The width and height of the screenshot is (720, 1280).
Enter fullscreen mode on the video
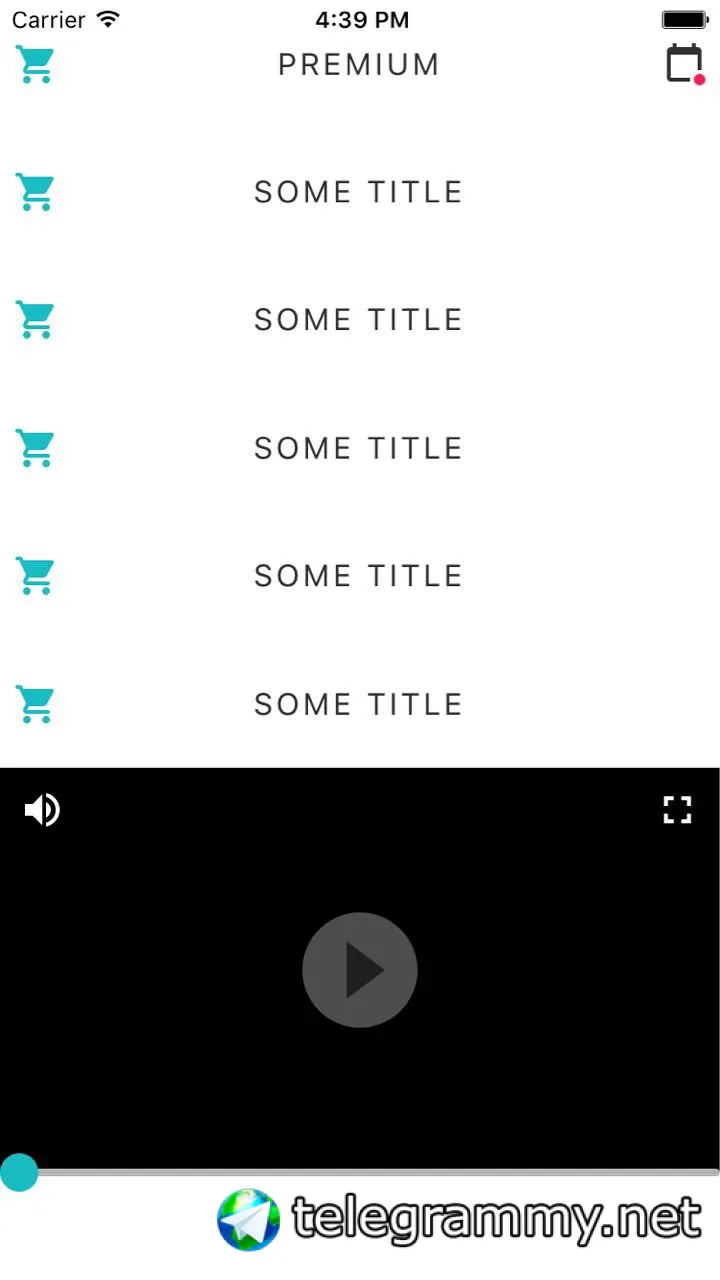tap(678, 810)
